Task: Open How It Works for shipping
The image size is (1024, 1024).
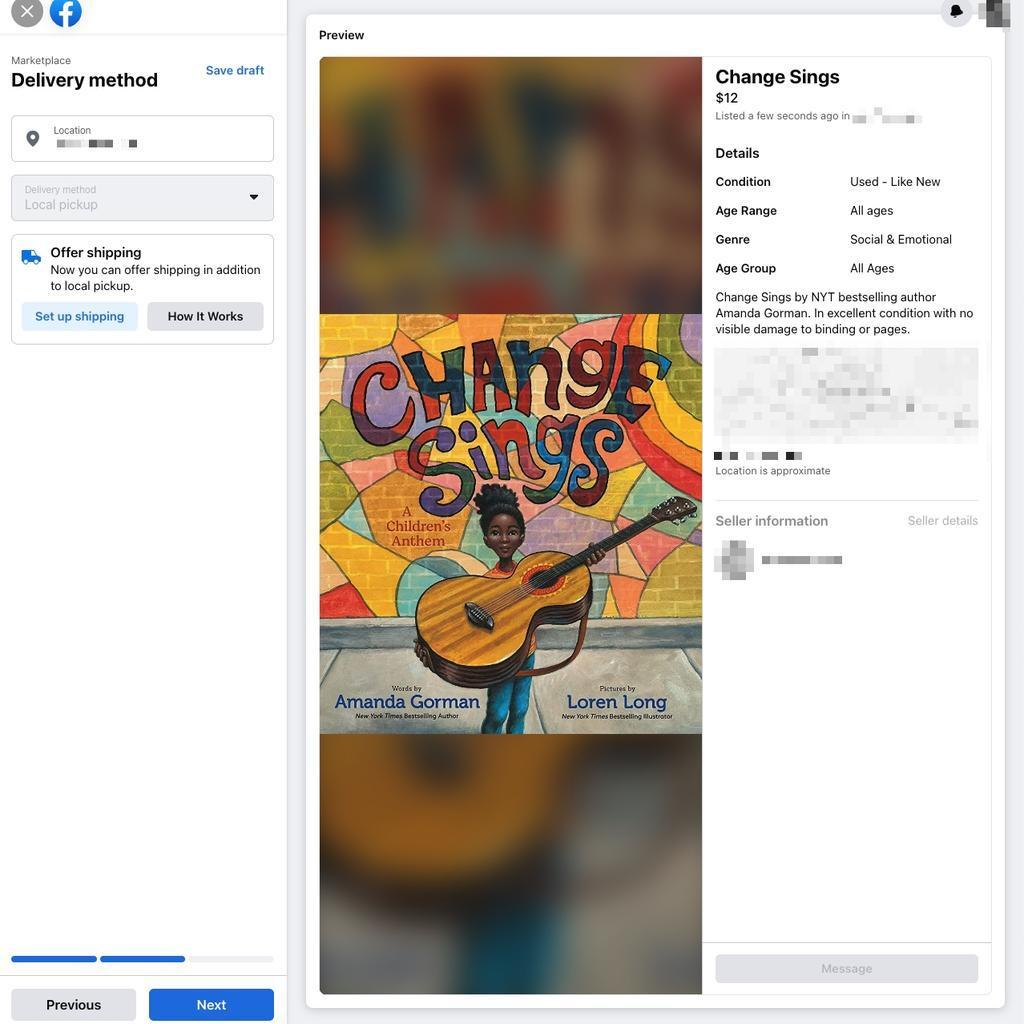Action: [205, 316]
